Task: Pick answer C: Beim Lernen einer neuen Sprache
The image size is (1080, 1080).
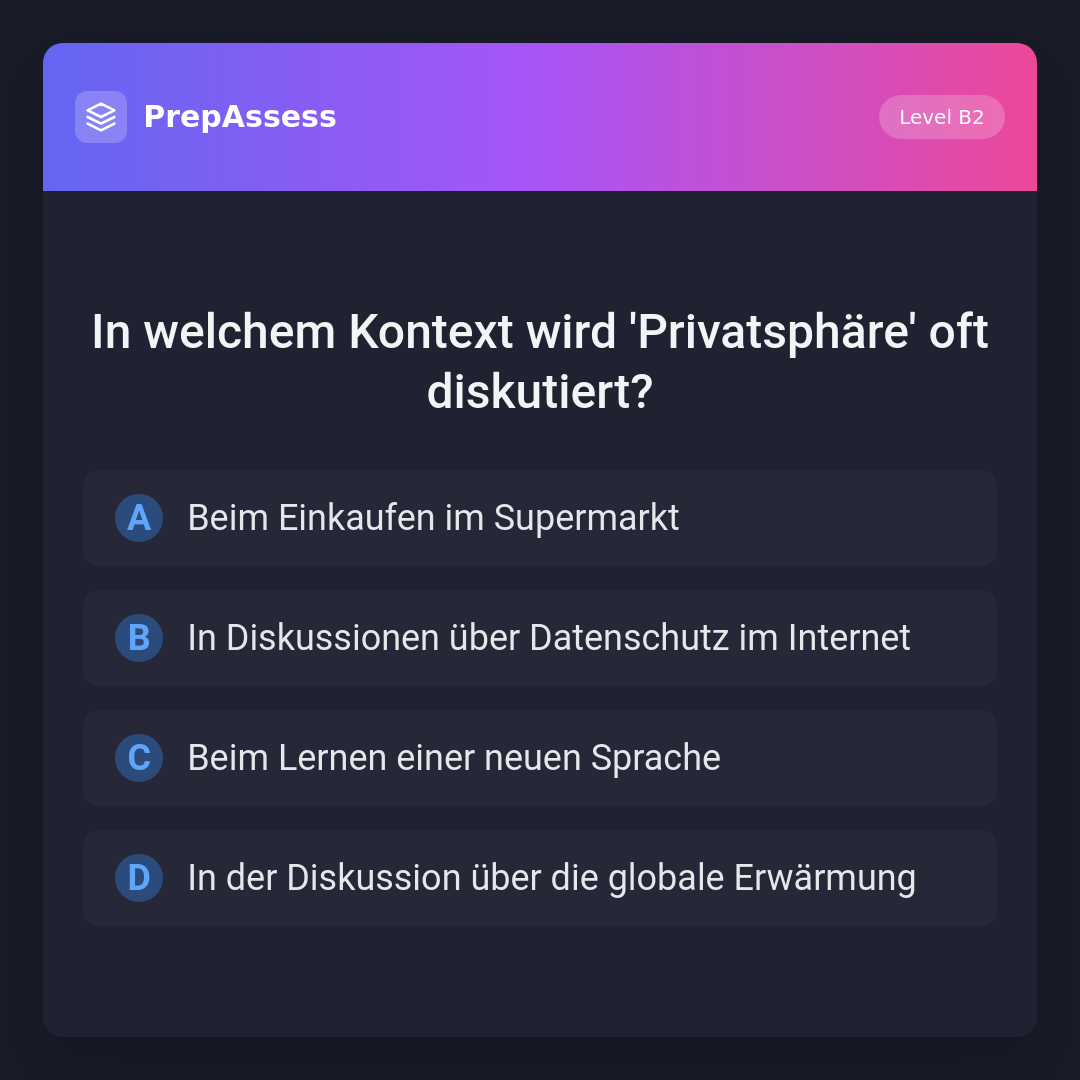Action: [x=540, y=758]
